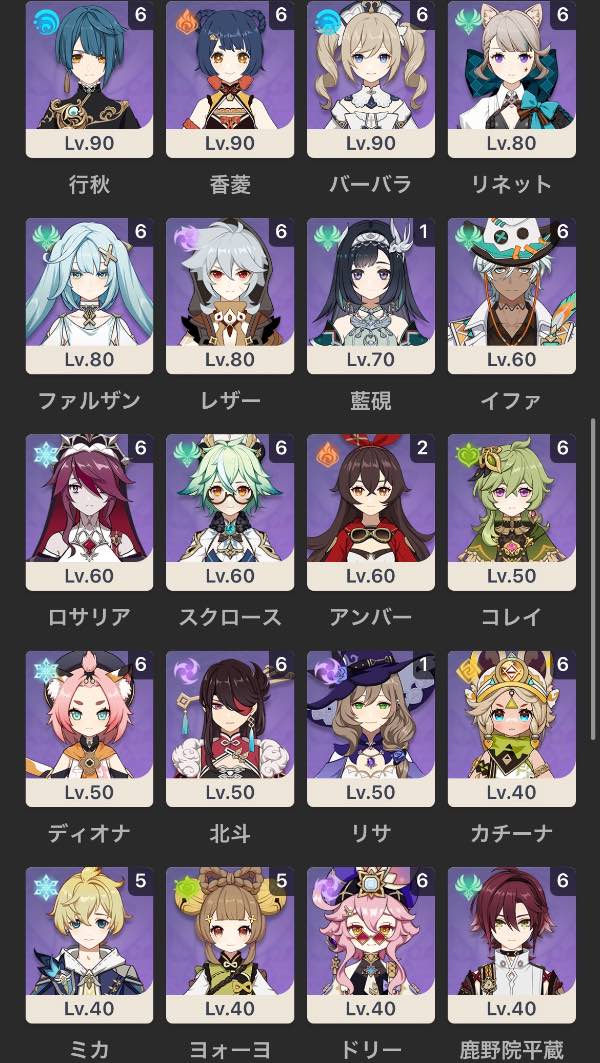This screenshot has height=1063, width=600.
Task: Select the リサ character card
Action: click(370, 728)
